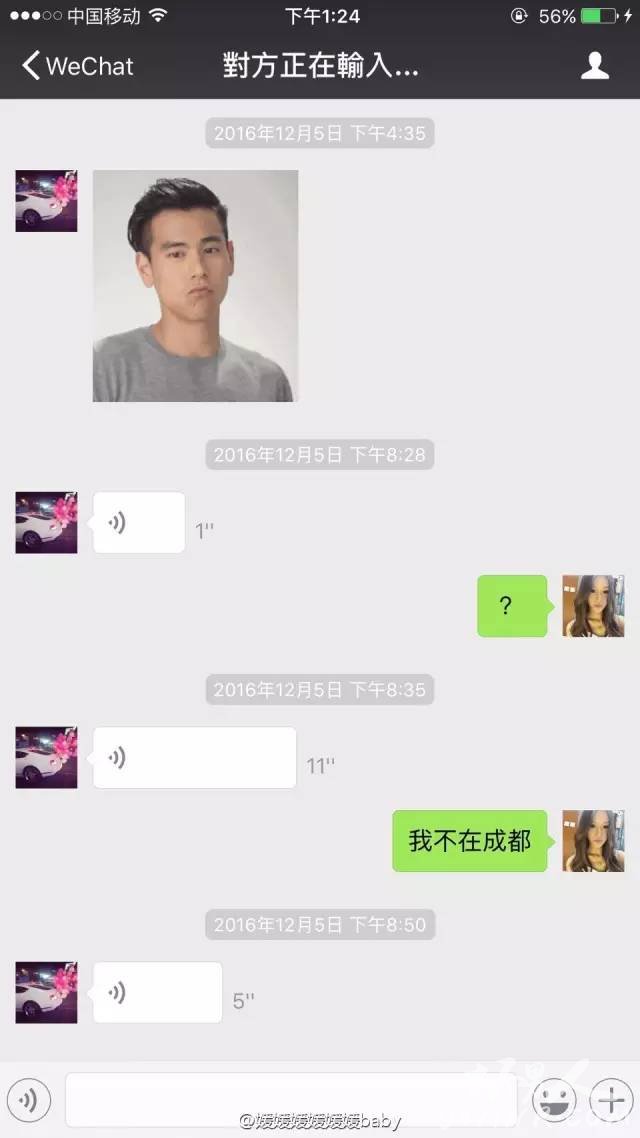This screenshot has height=1138, width=640.
Task: Open the plus attachments menu
Action: [x=611, y=1100]
